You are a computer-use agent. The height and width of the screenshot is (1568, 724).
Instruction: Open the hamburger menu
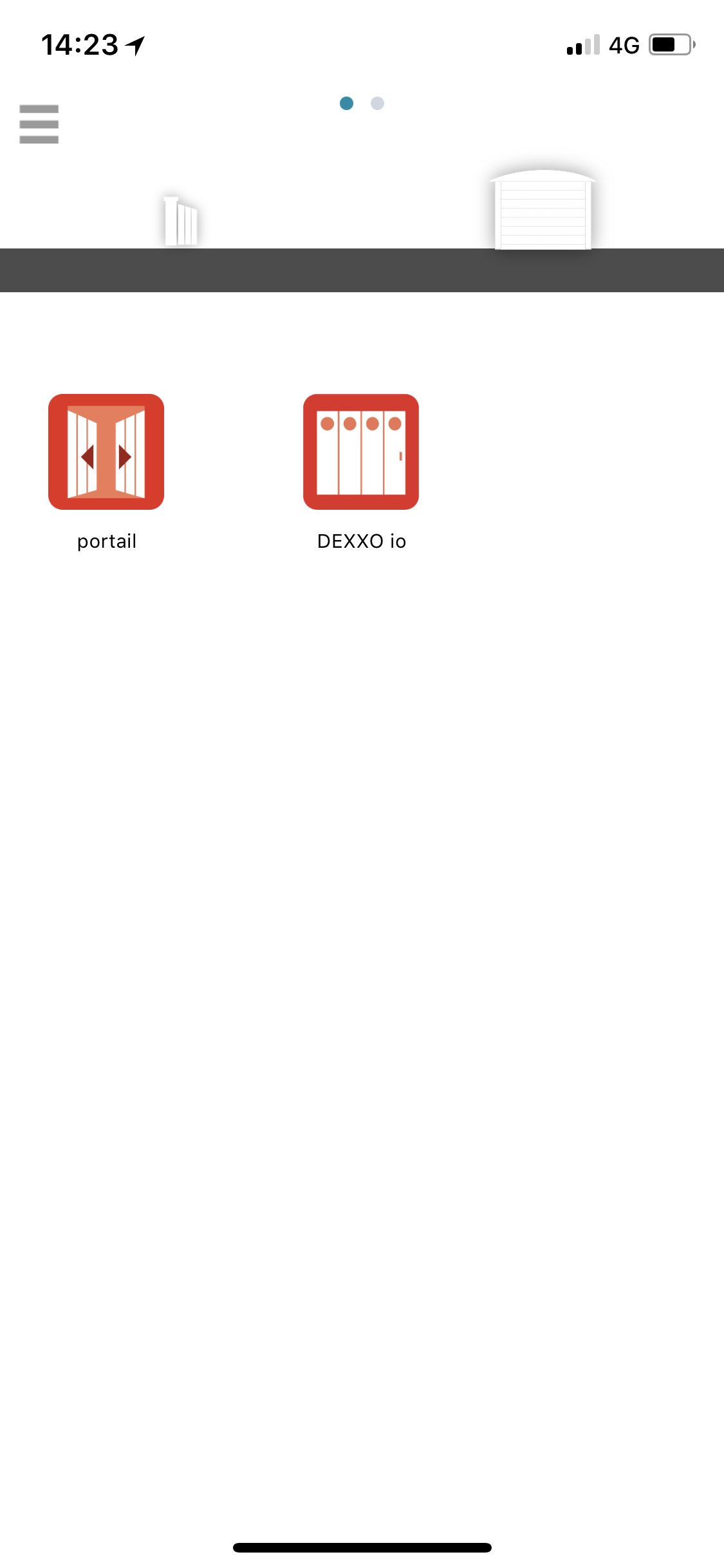pyautogui.click(x=39, y=124)
